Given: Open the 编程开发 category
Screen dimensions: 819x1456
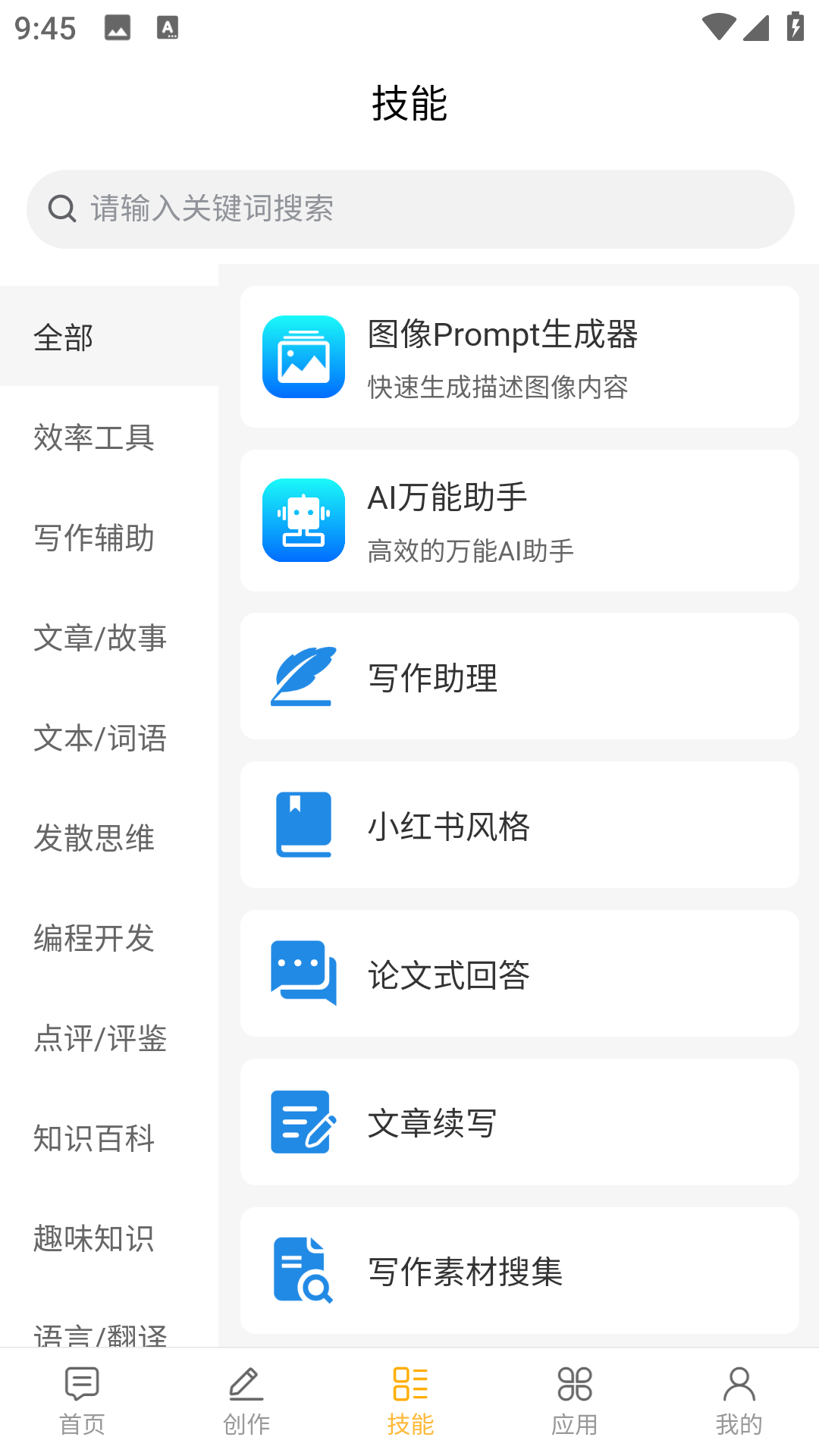Looking at the screenshot, I should point(94,939).
